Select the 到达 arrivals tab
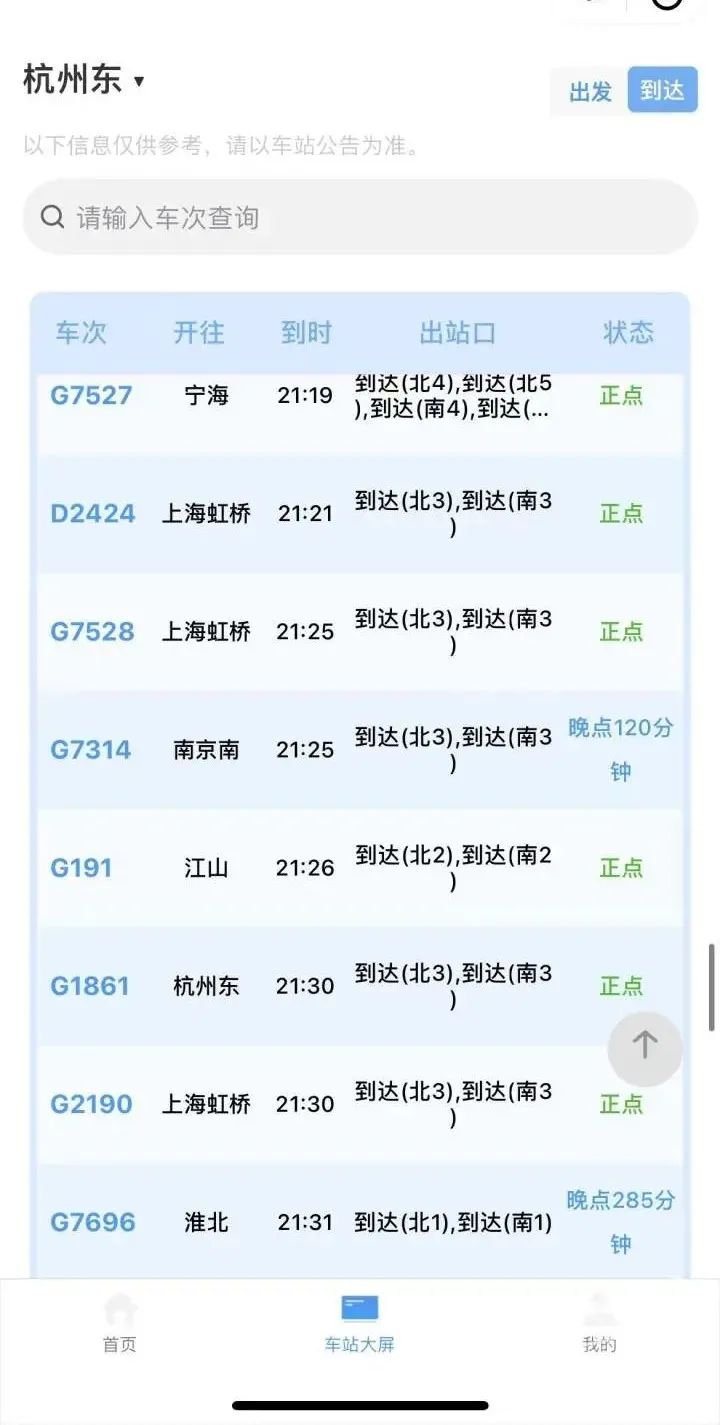 pyautogui.click(x=662, y=90)
